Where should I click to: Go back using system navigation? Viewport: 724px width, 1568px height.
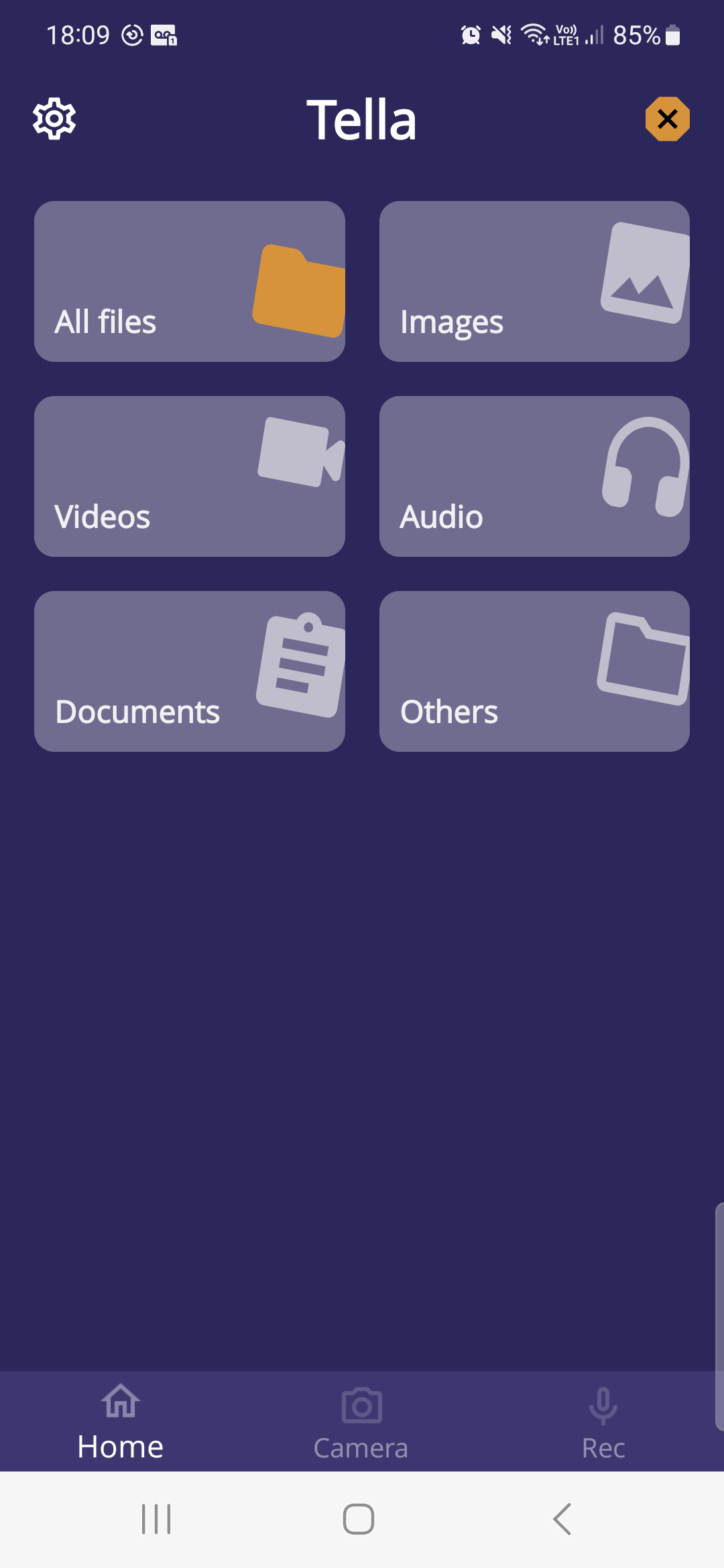coord(562,1519)
